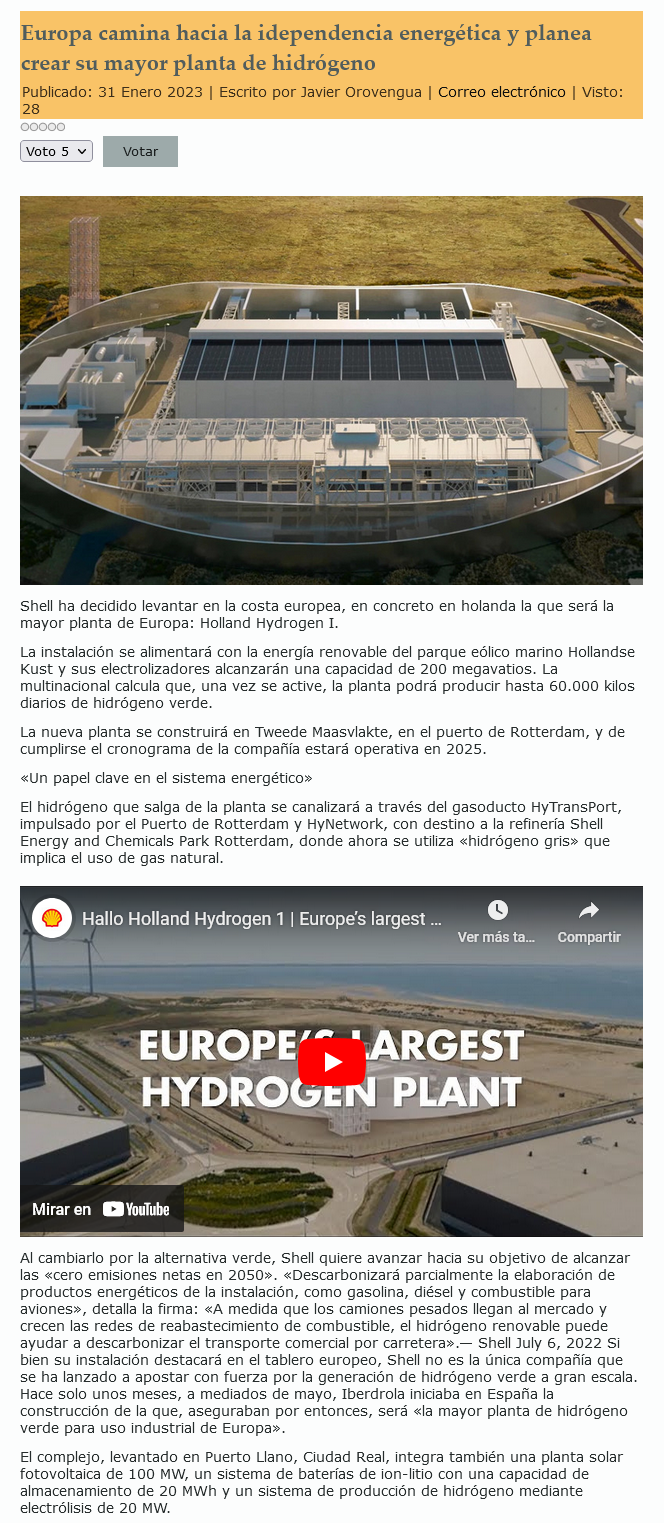The height and width of the screenshot is (1528, 664).
Task: Open the Shell channel logo
Action: point(51,918)
